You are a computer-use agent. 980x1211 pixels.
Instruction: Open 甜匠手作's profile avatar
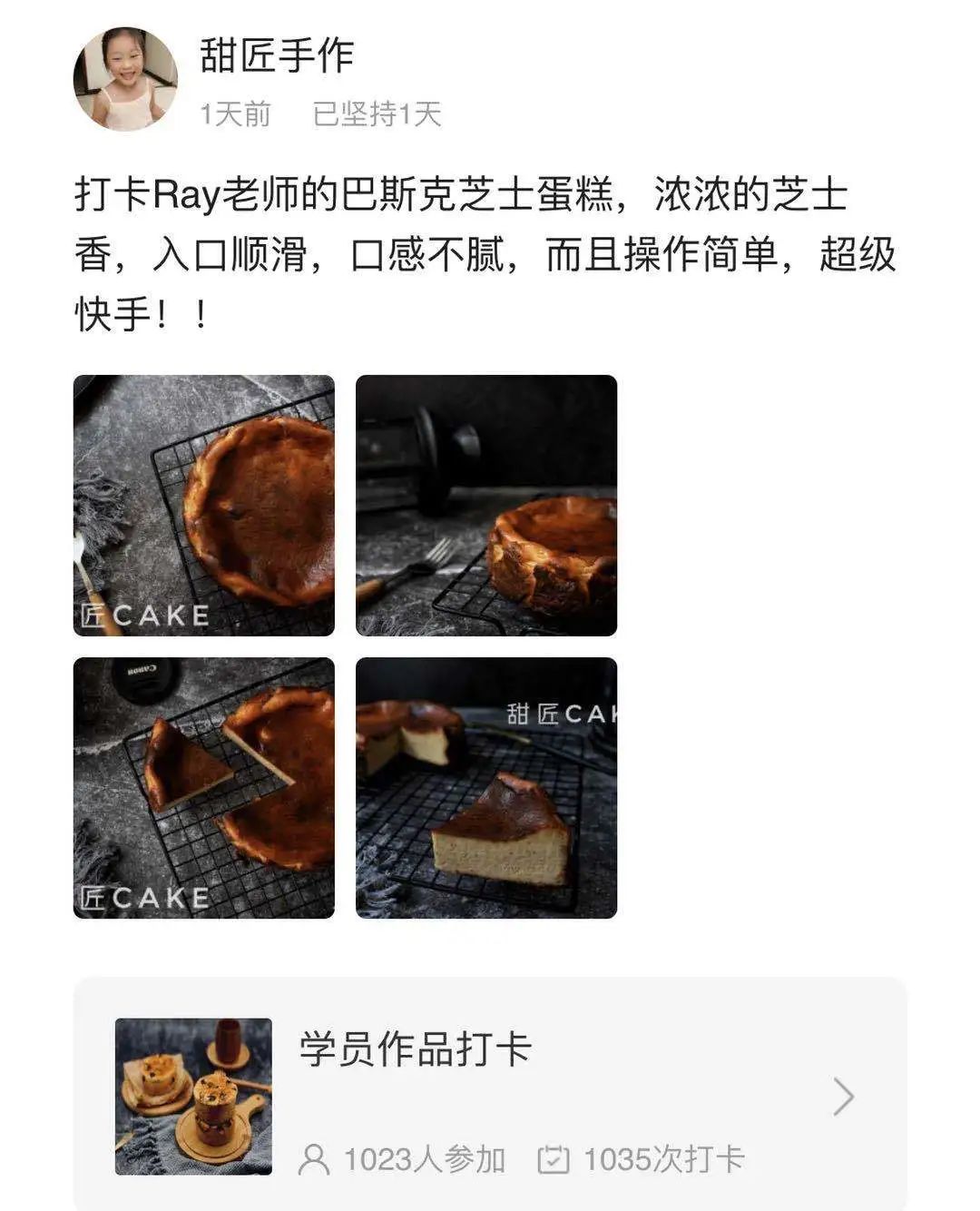(x=125, y=79)
